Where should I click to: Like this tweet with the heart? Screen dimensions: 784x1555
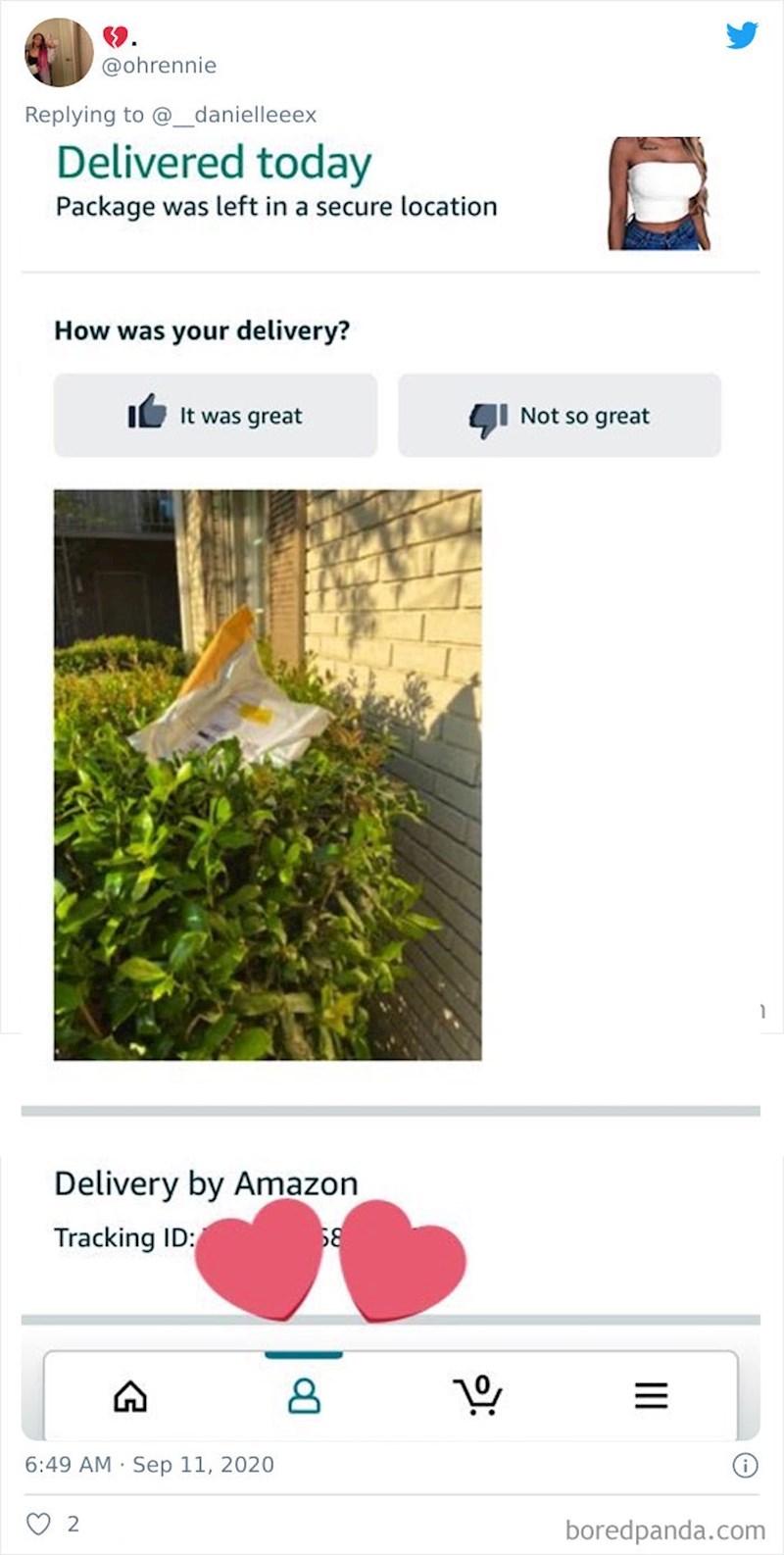(x=38, y=1523)
